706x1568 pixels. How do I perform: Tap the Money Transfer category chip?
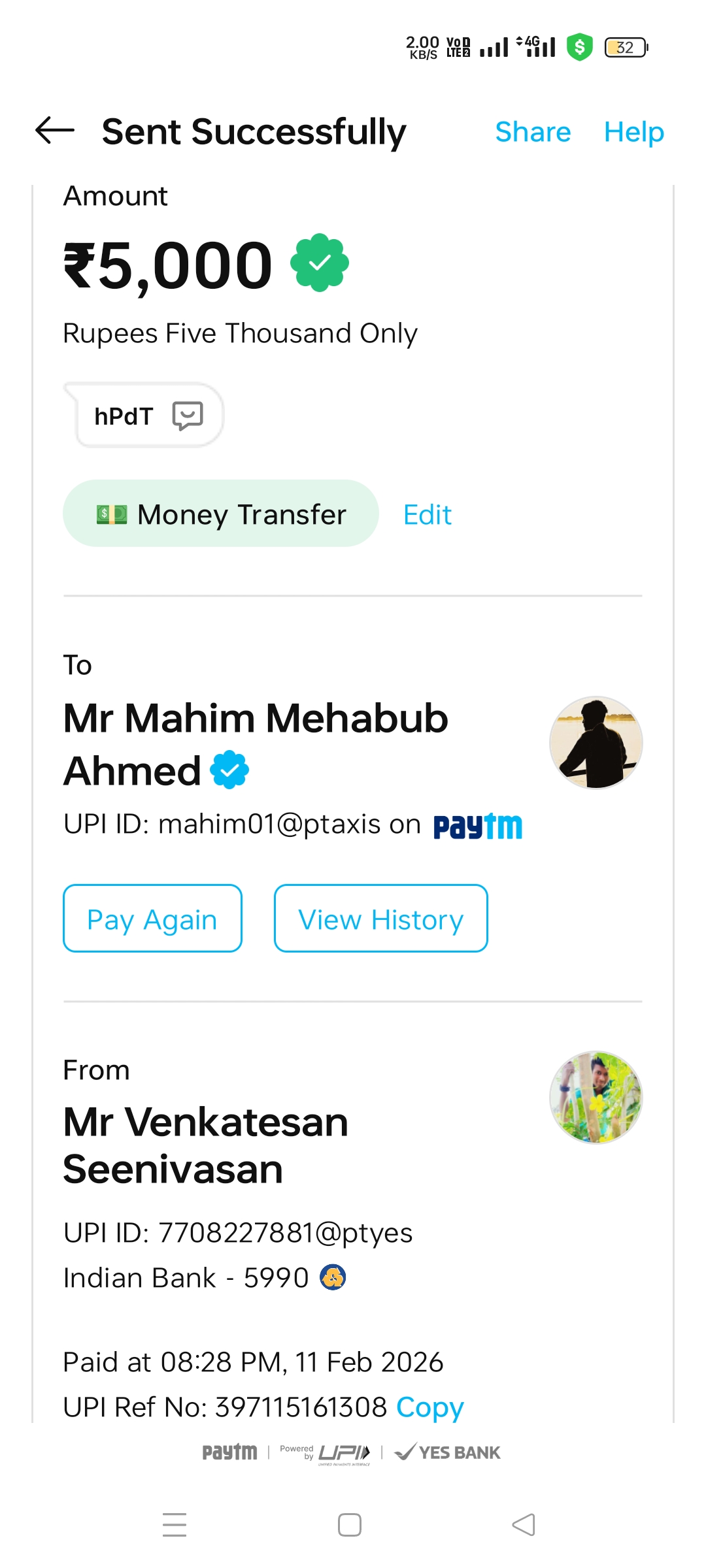tap(221, 514)
